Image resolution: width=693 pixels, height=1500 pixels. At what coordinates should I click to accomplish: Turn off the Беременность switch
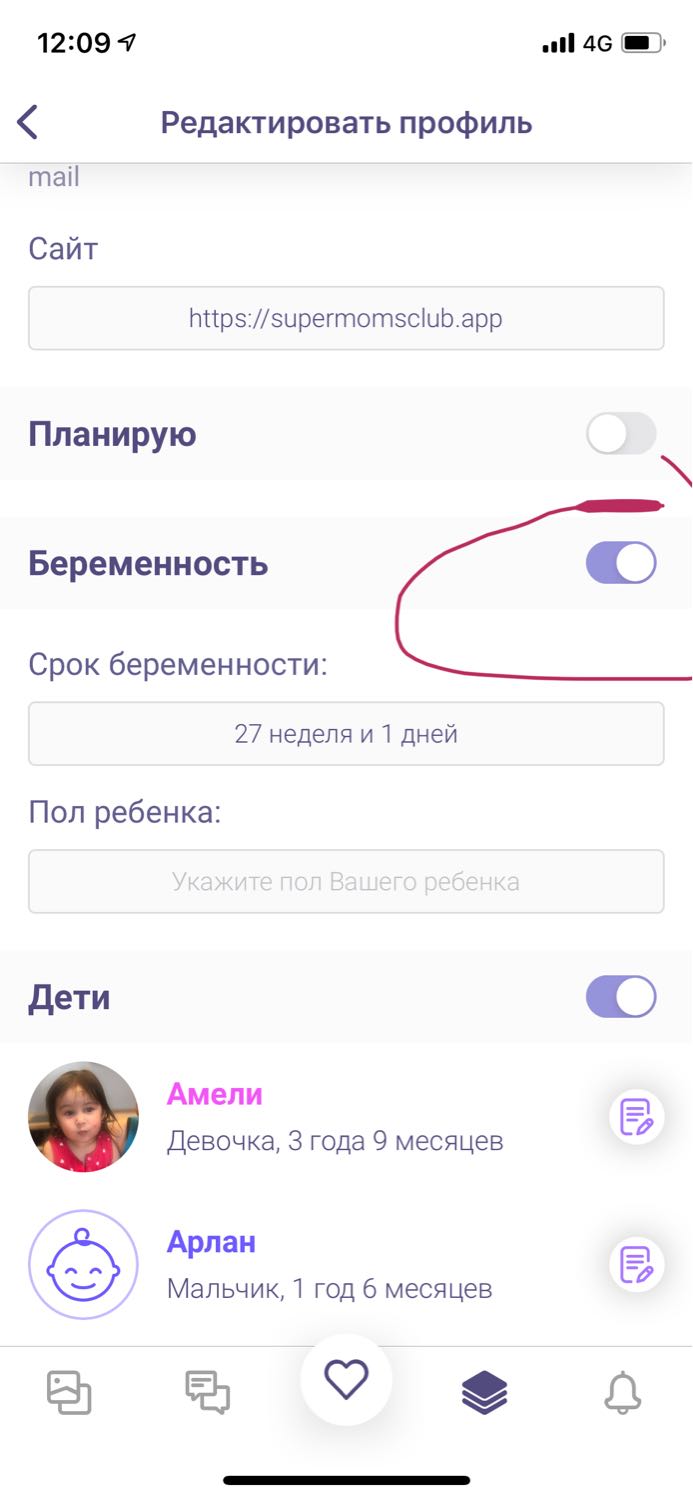coord(621,563)
